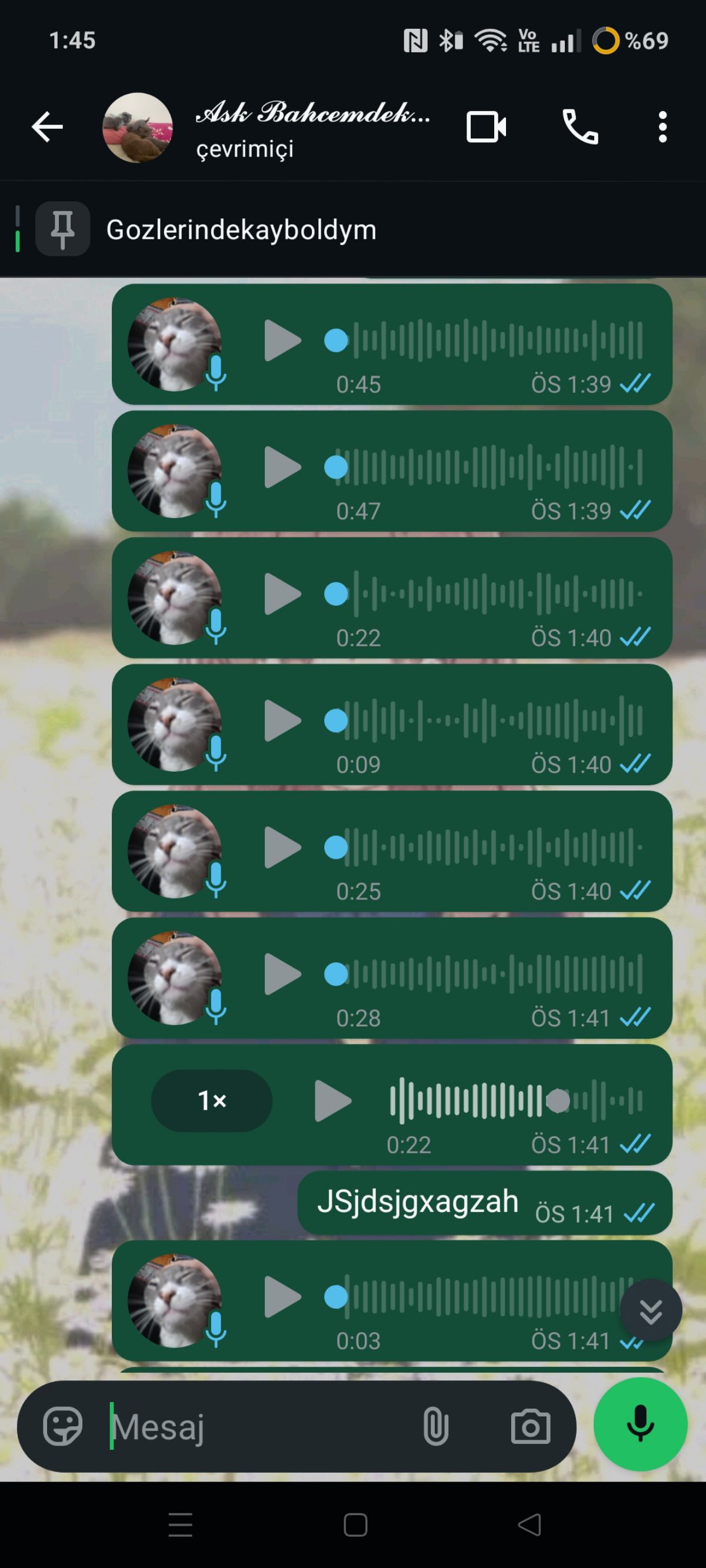
Task: Play the 0:47 voice message
Action: coord(282,468)
